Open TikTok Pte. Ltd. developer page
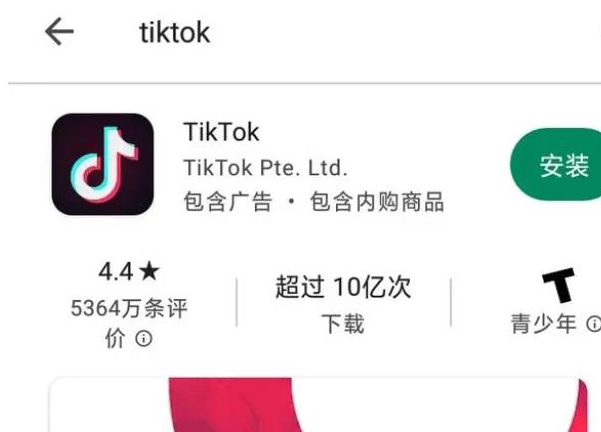 point(265,167)
